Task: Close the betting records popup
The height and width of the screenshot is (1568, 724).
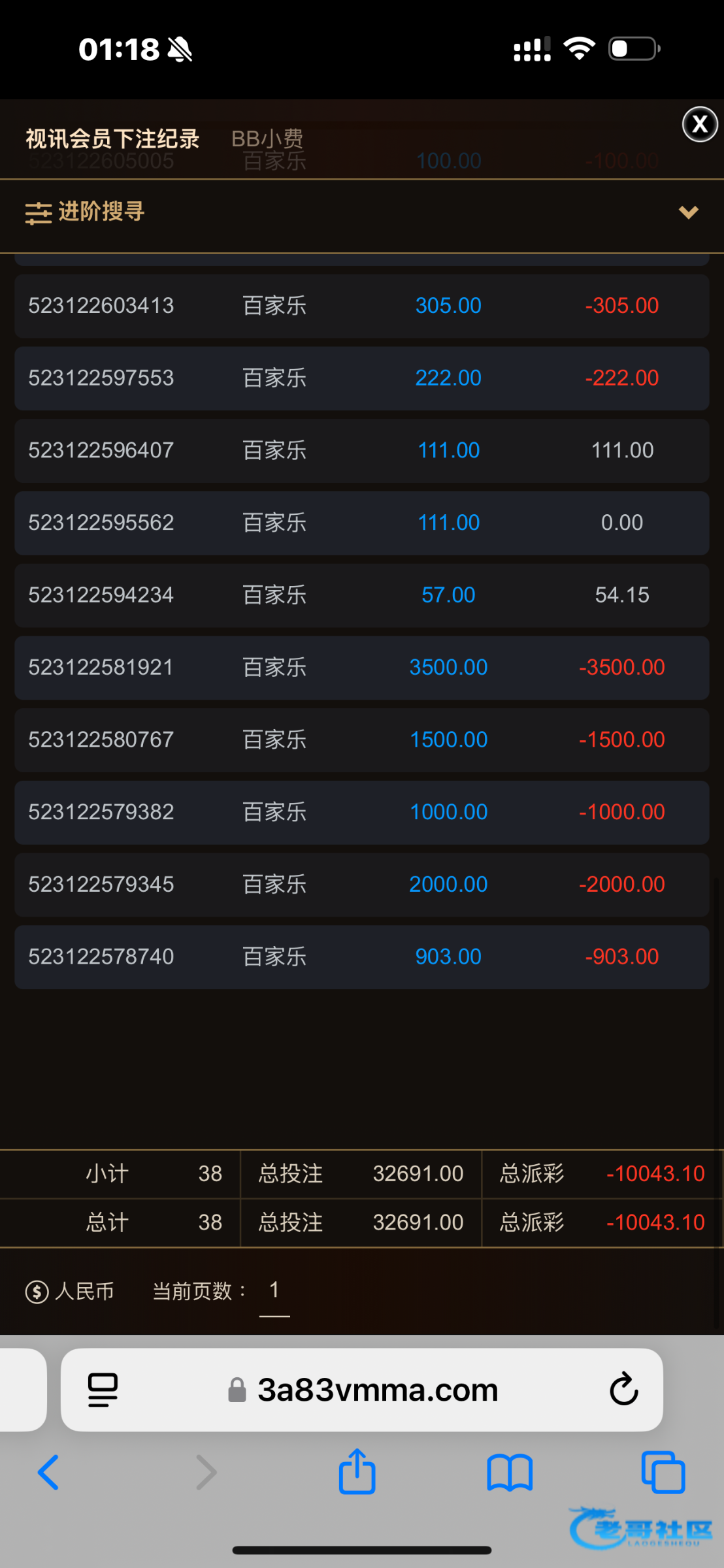Action: click(700, 124)
